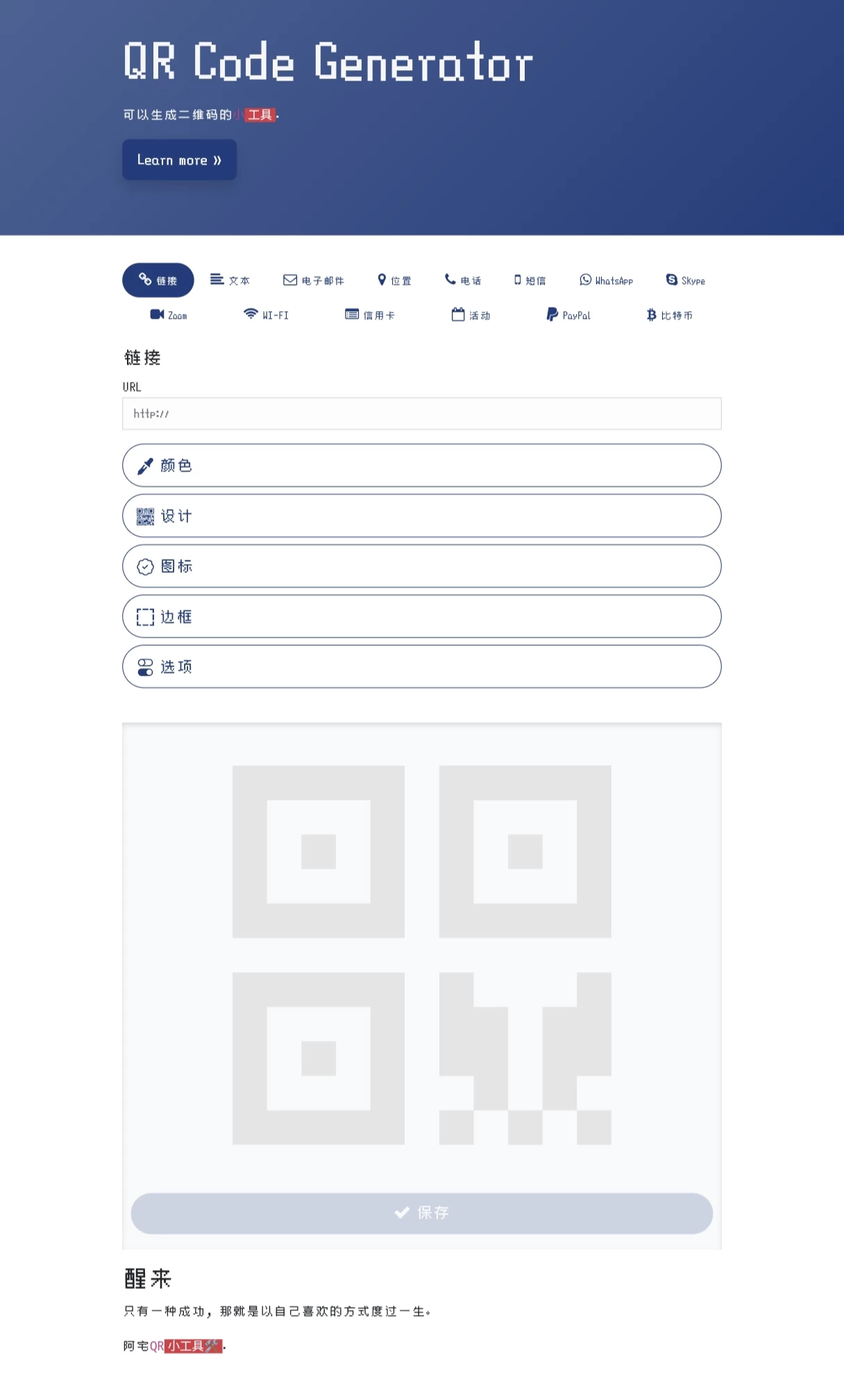Tap the Learn more button
This screenshot has height=1400, width=844.
point(179,160)
